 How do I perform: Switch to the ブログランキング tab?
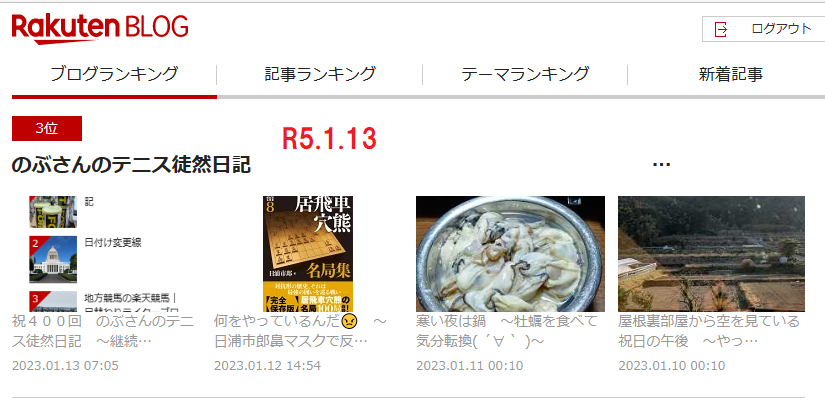click(114, 74)
